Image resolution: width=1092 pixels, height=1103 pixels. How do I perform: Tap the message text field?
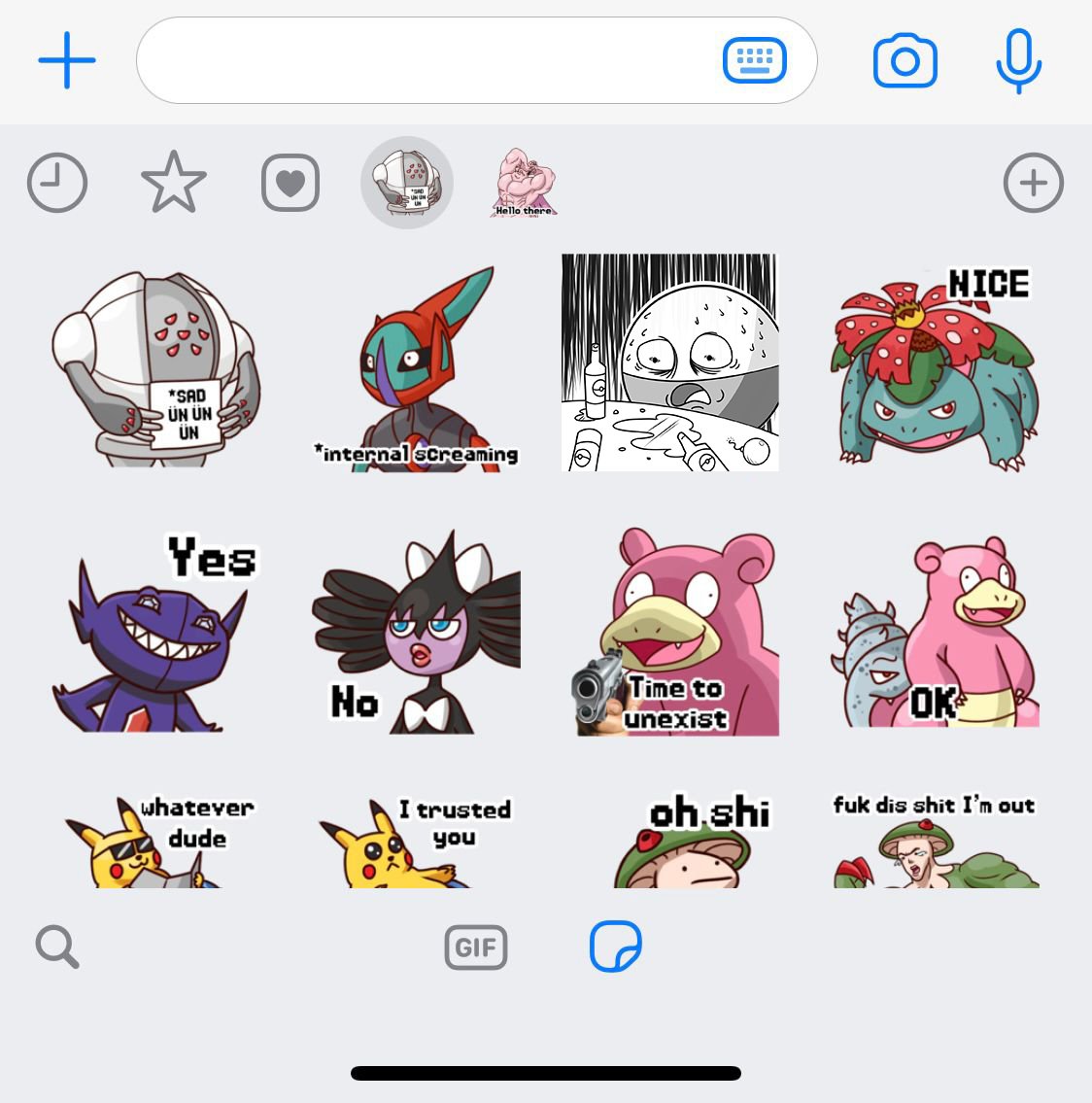coord(427,60)
